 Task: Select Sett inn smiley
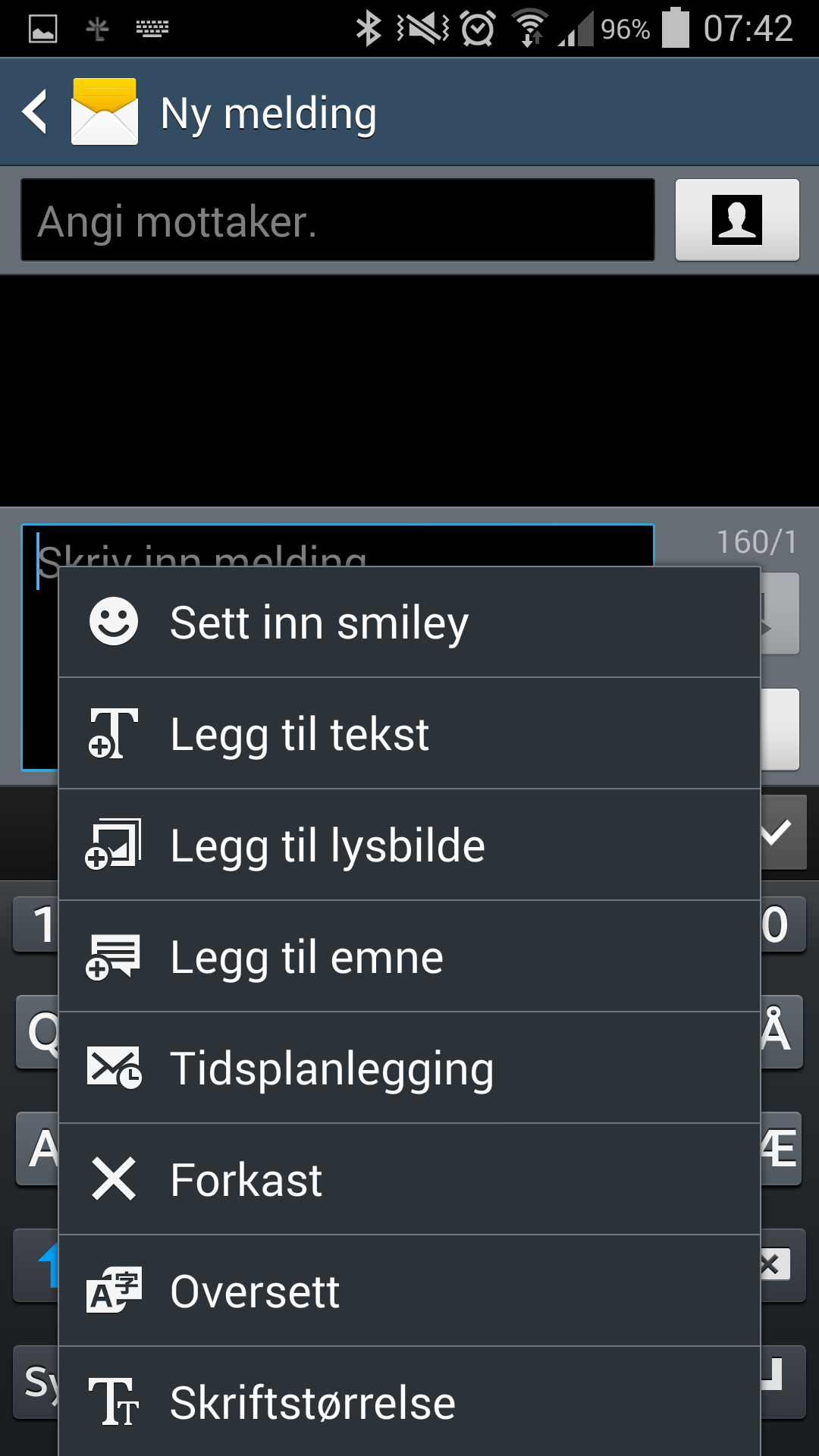[x=409, y=622]
